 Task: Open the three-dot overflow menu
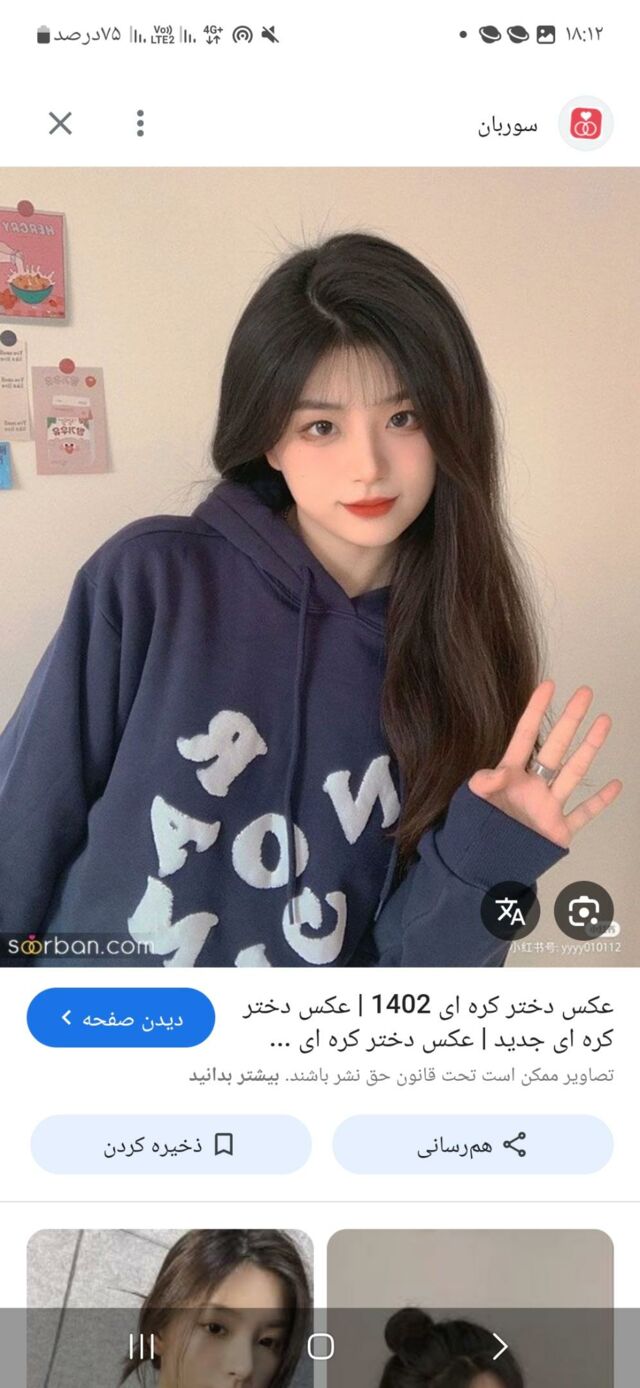(x=140, y=123)
